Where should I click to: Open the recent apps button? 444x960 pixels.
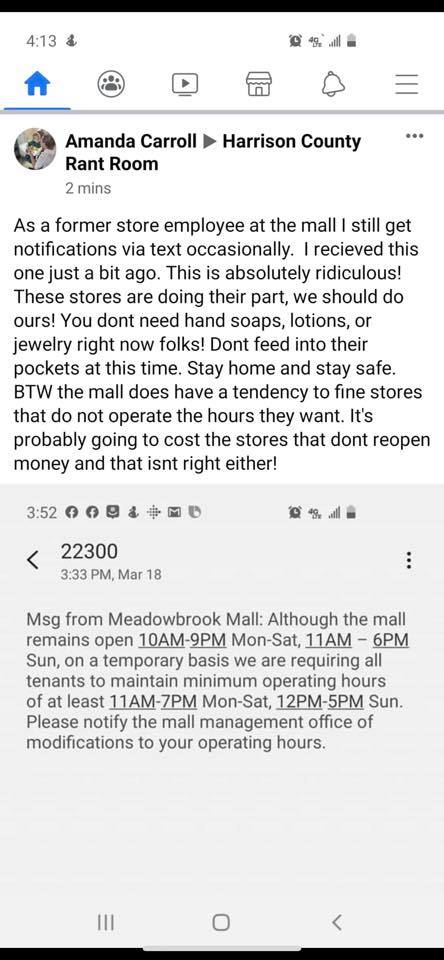(x=106, y=922)
